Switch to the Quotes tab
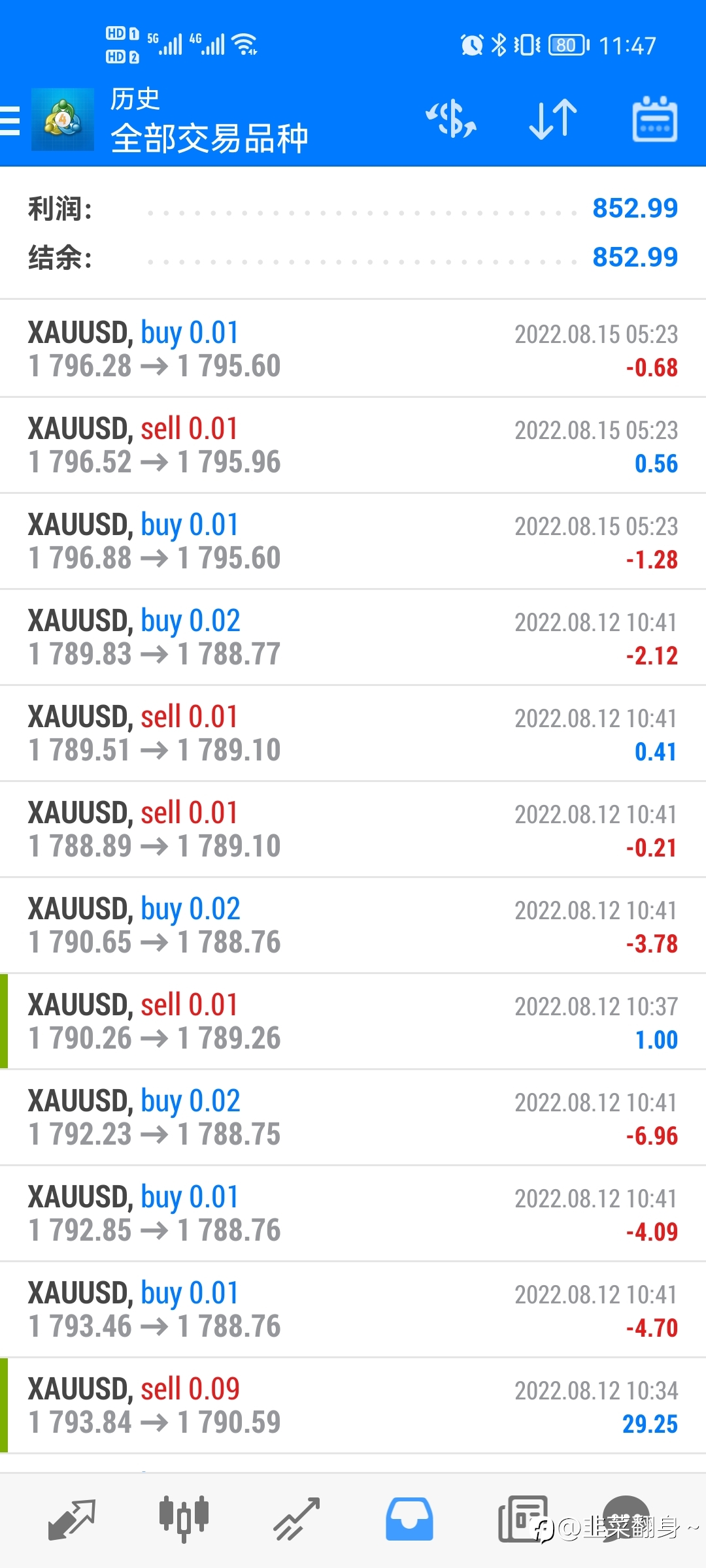 coord(72,1520)
